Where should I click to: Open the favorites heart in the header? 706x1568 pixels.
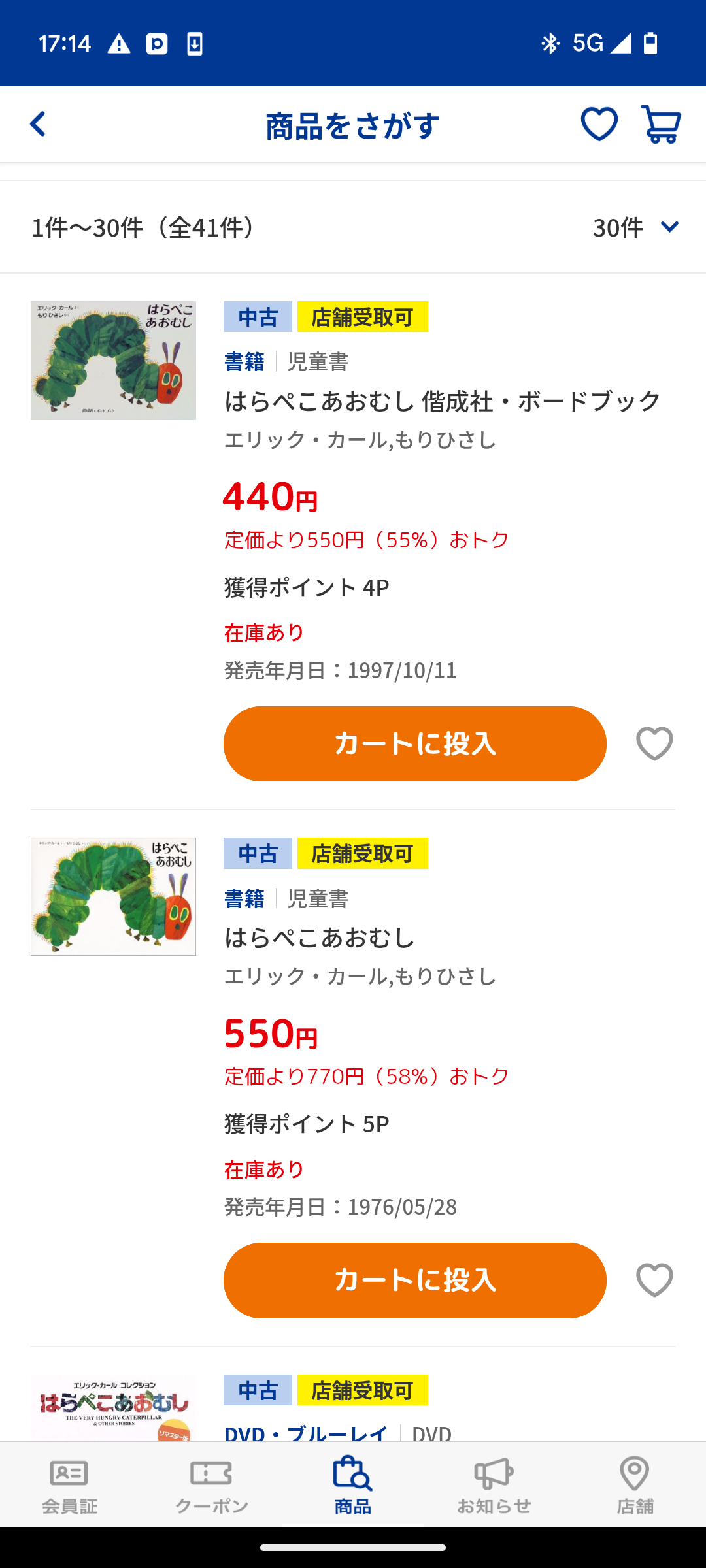click(599, 124)
